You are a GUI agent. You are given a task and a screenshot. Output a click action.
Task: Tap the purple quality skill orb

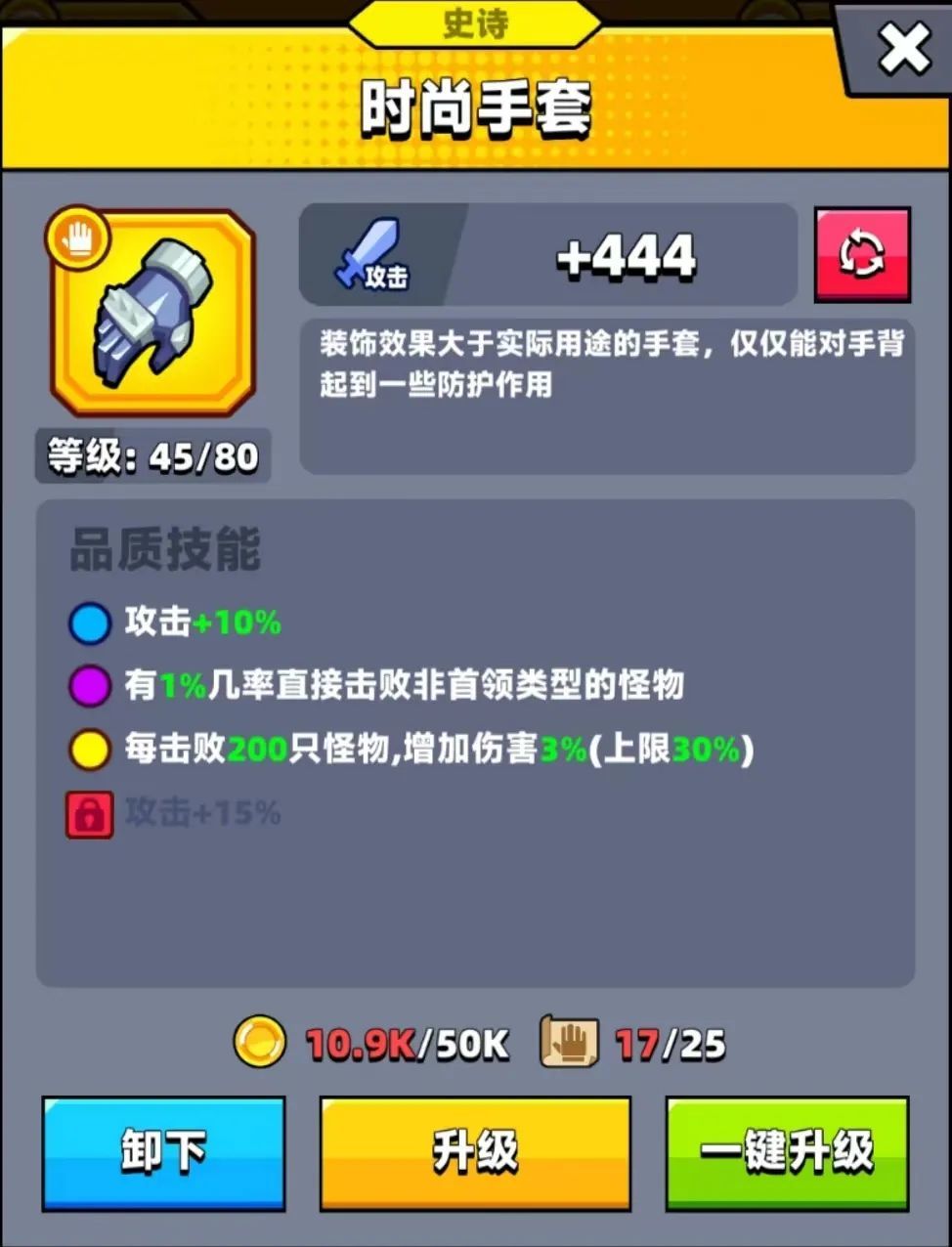click(x=88, y=687)
